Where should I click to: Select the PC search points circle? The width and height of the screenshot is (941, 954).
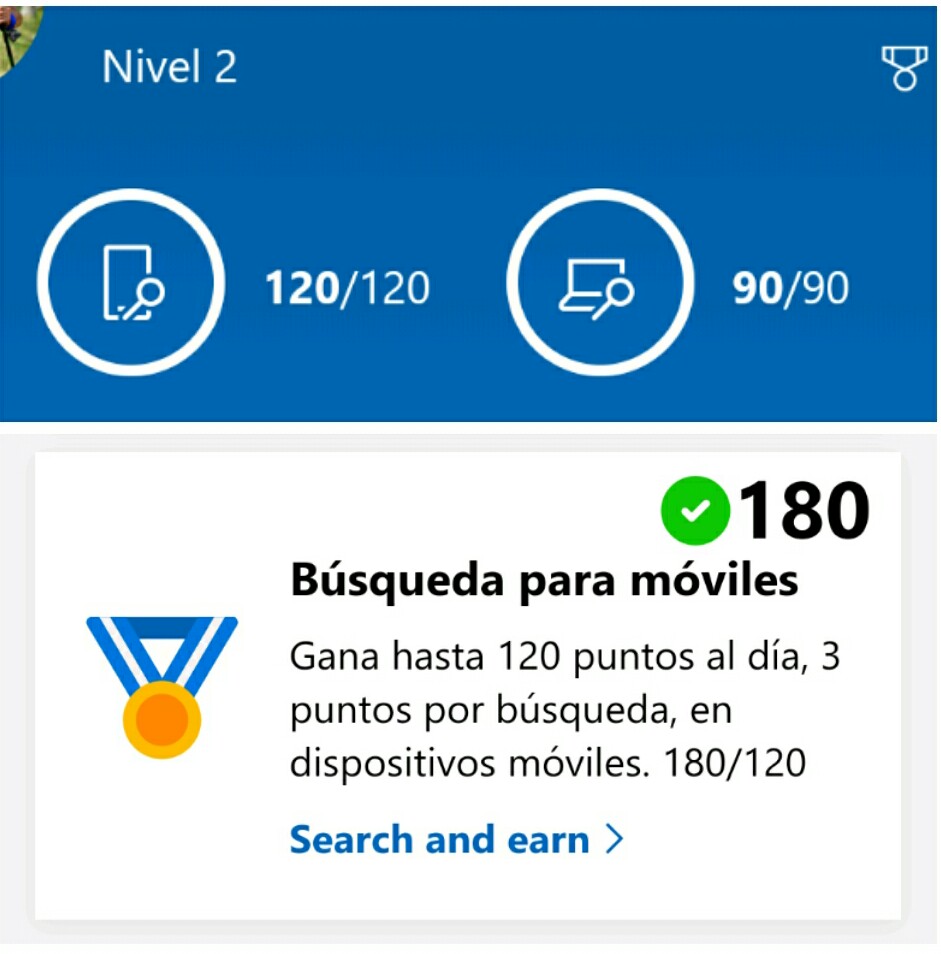tap(598, 282)
